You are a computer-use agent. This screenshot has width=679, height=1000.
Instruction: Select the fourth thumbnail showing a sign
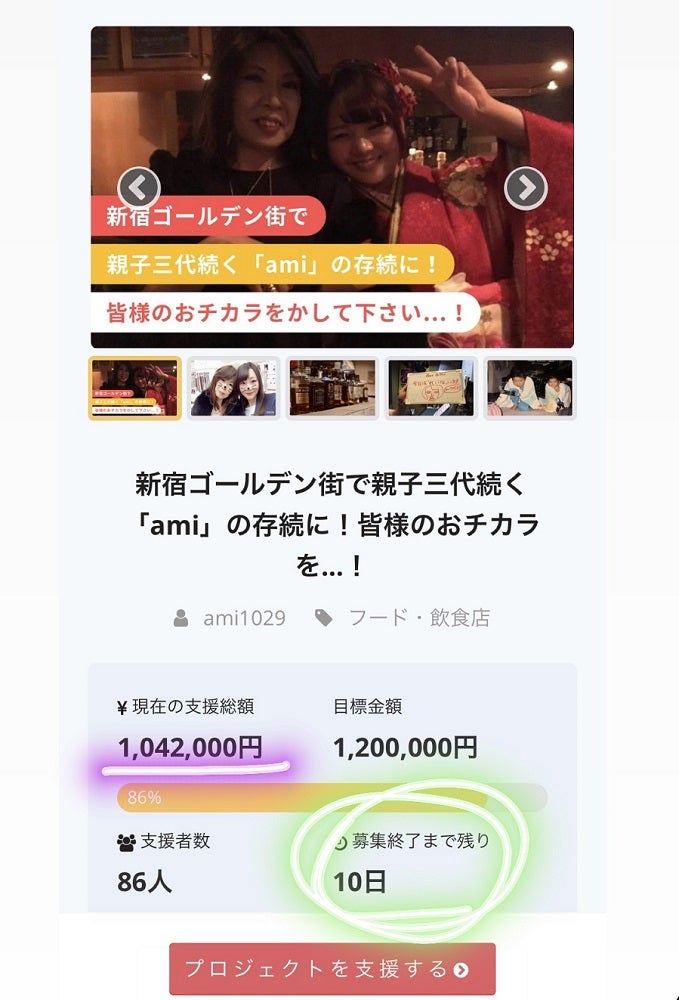pyautogui.click(x=431, y=388)
